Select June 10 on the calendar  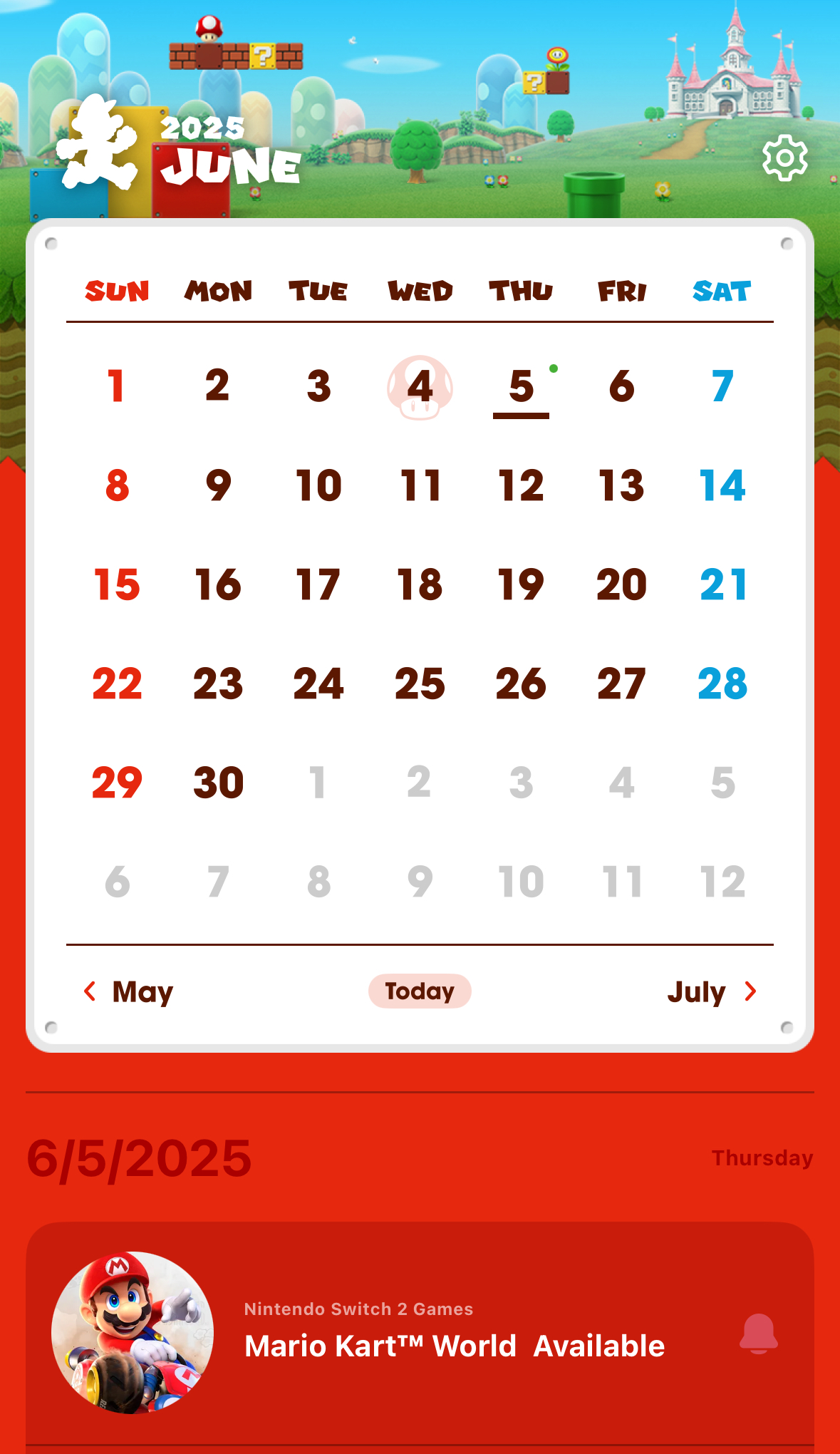click(318, 486)
